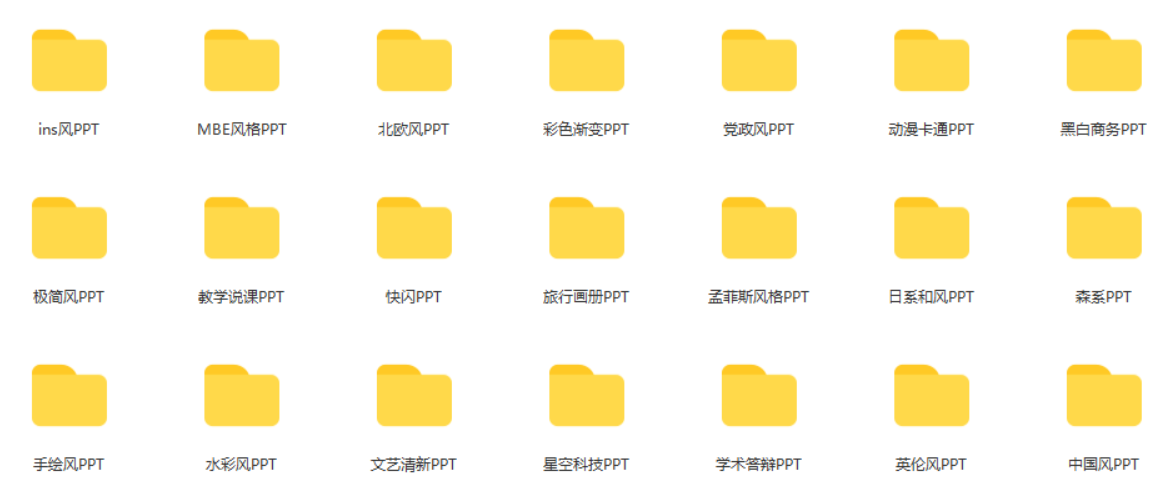This screenshot has height=497, width=1176.
Task: Open the 手绘风PPT folder
Action: 69,397
